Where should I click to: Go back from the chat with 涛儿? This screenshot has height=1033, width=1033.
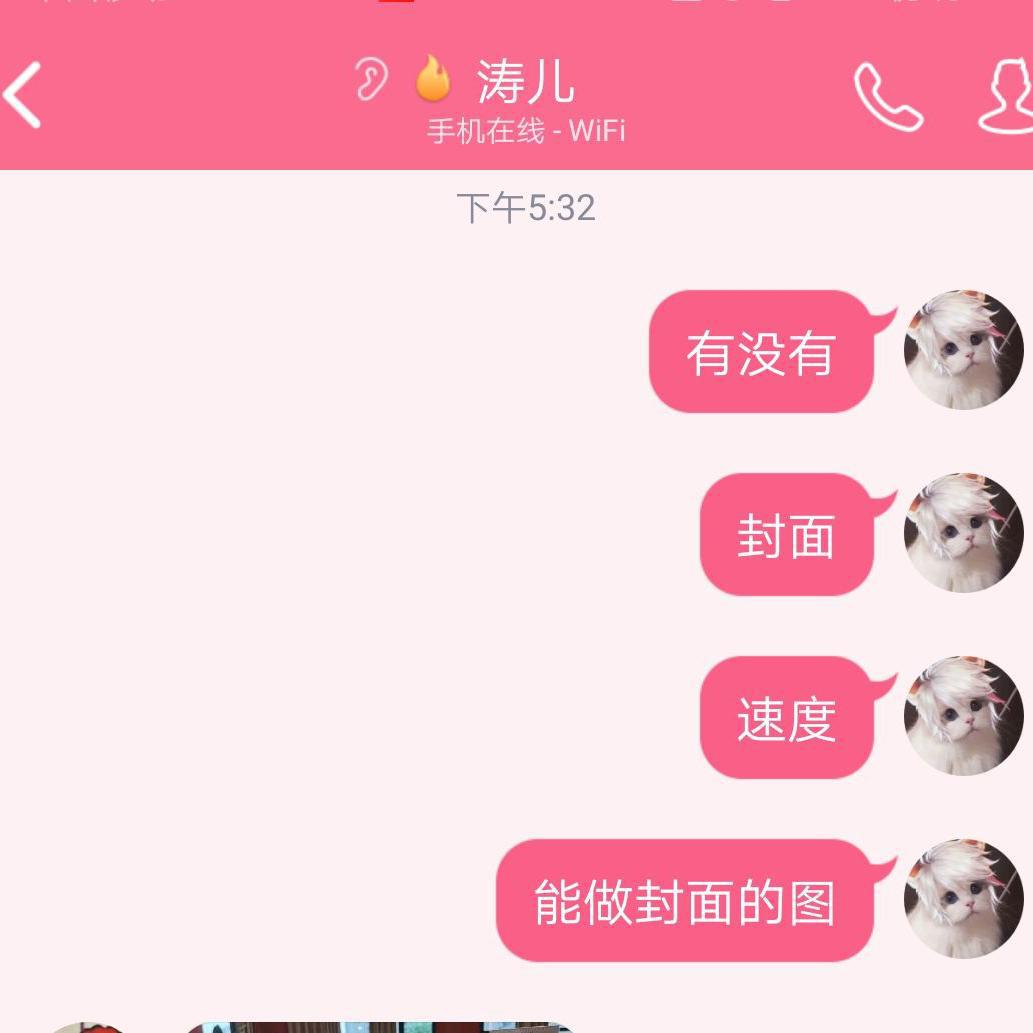tap(24, 95)
